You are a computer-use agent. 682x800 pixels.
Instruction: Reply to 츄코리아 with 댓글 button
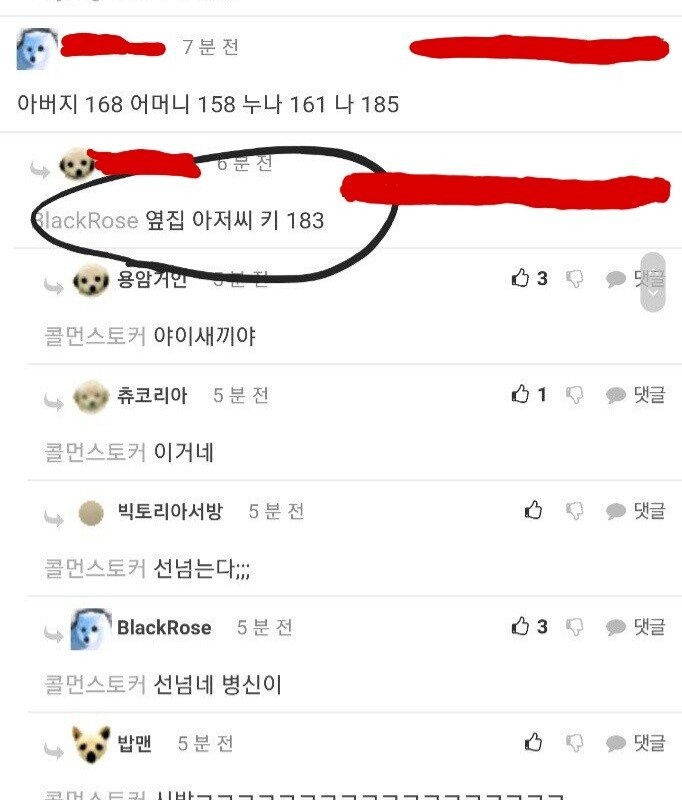(635, 395)
